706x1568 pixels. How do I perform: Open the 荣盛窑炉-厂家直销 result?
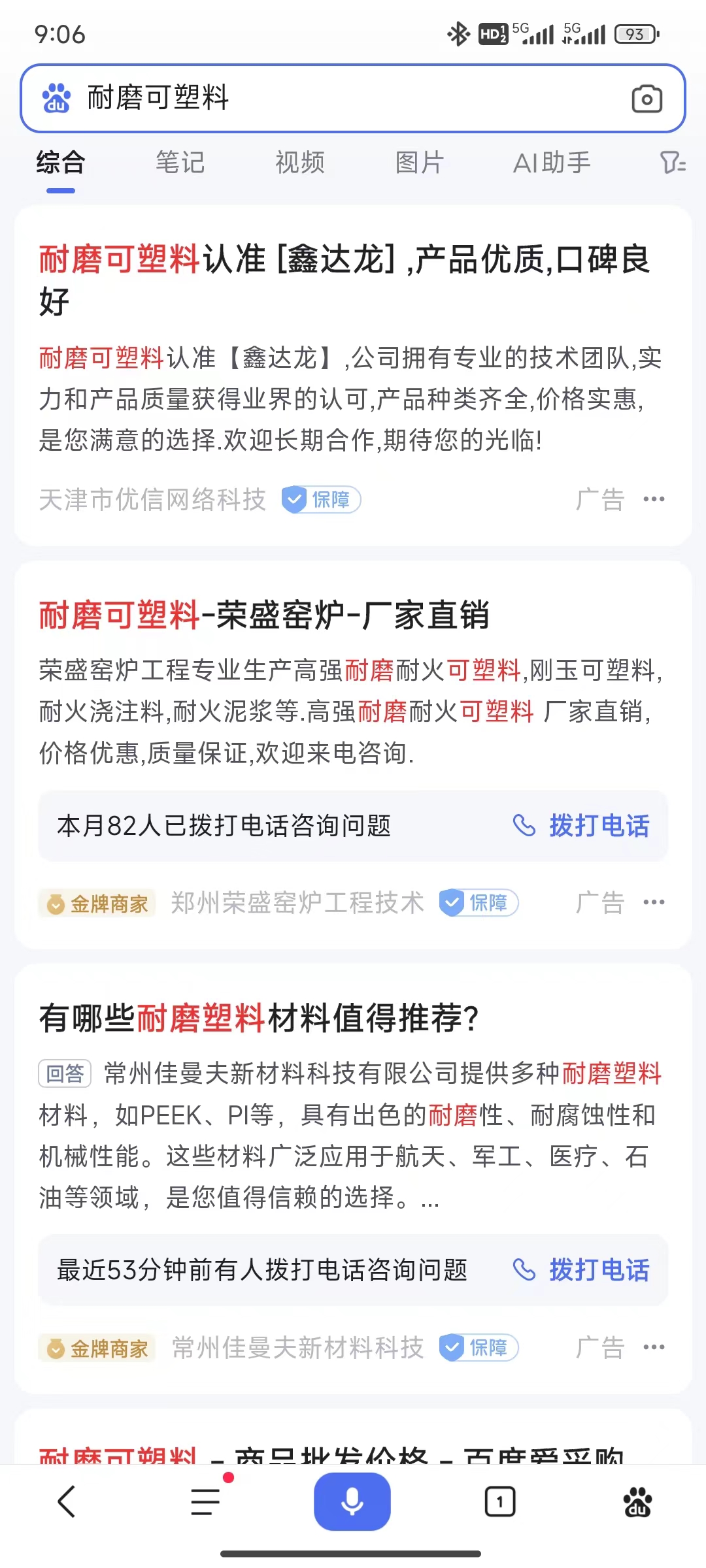[x=265, y=615]
